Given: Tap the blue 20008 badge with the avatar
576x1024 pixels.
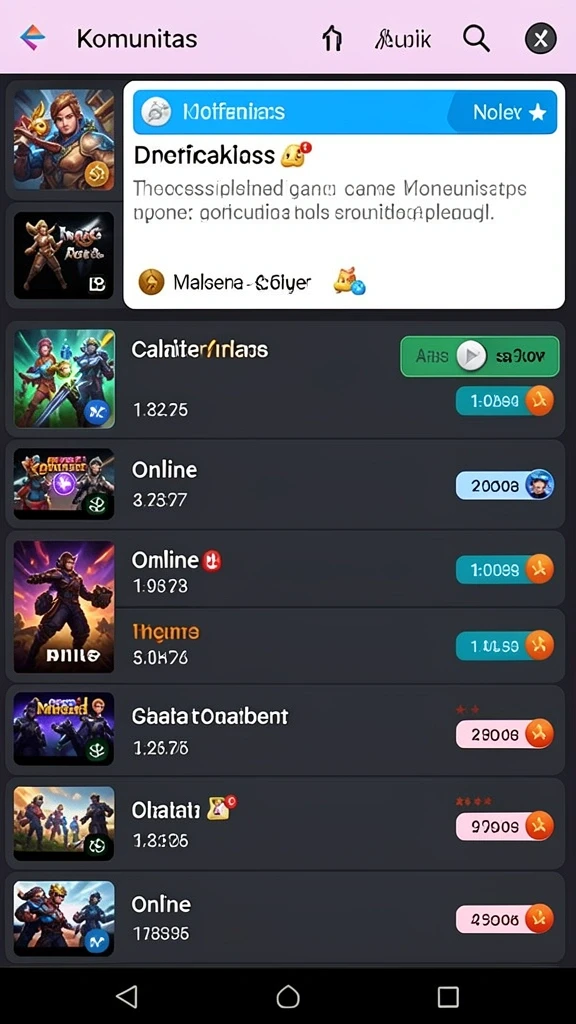Looking at the screenshot, I should (x=505, y=486).
